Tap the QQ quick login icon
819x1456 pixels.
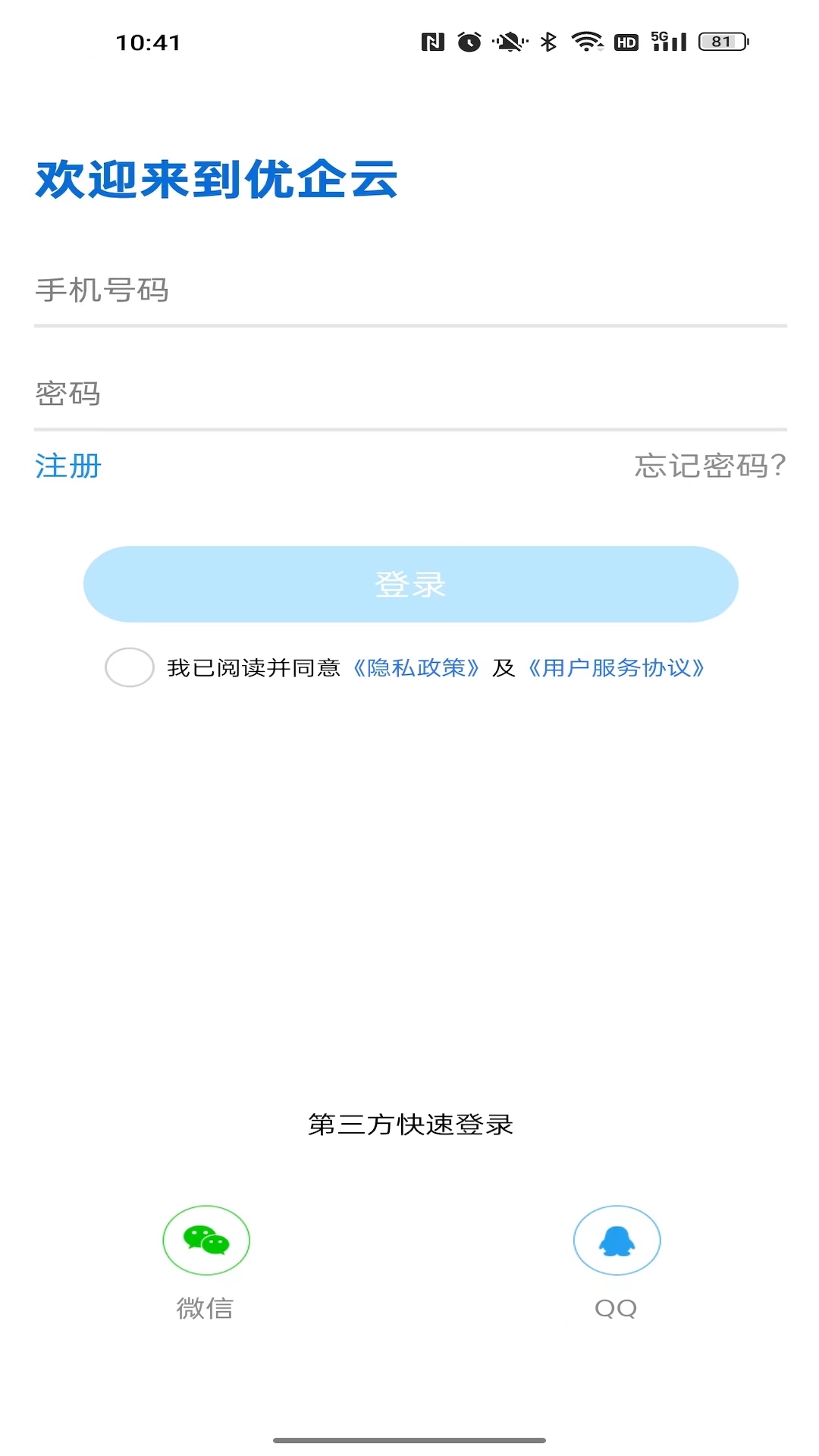(616, 1241)
